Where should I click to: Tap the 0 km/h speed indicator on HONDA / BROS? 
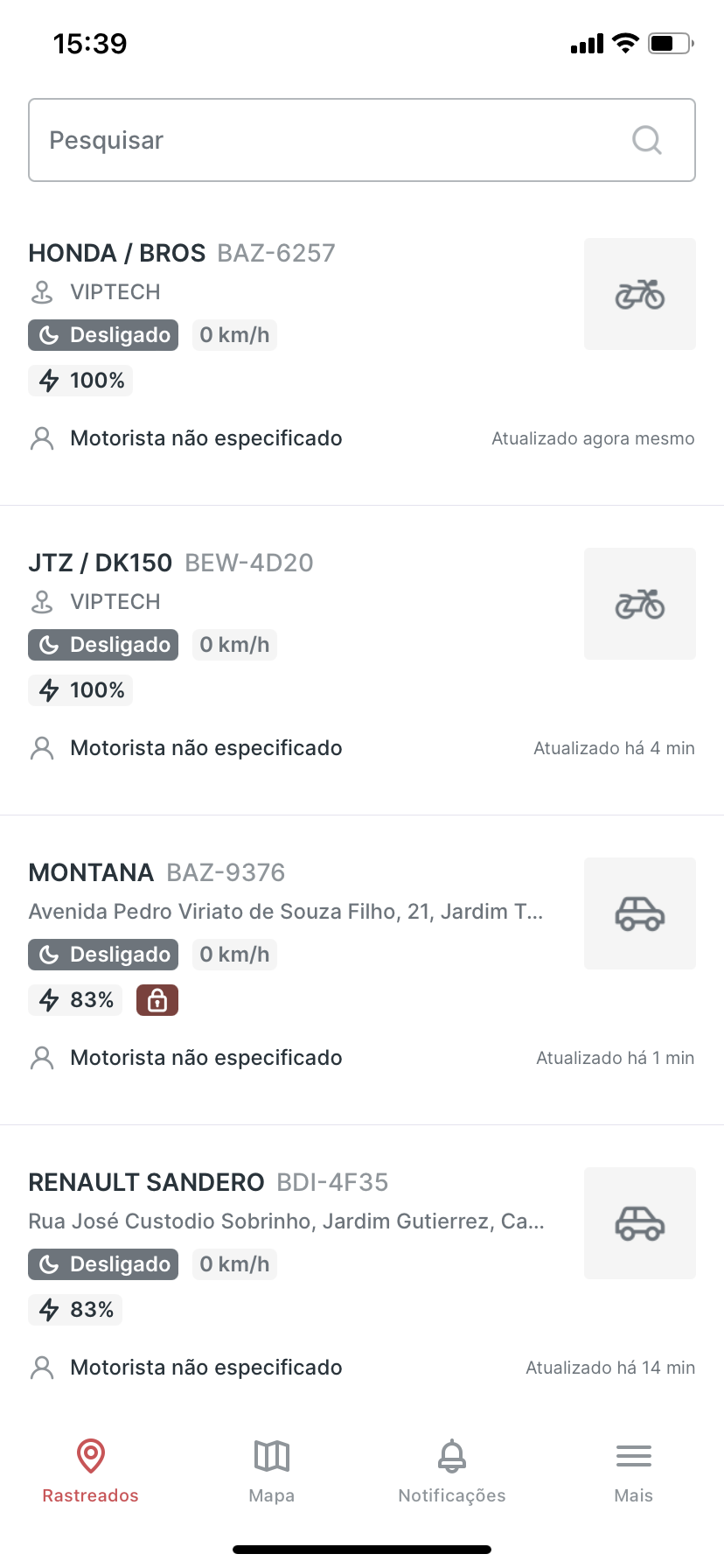[x=233, y=334]
